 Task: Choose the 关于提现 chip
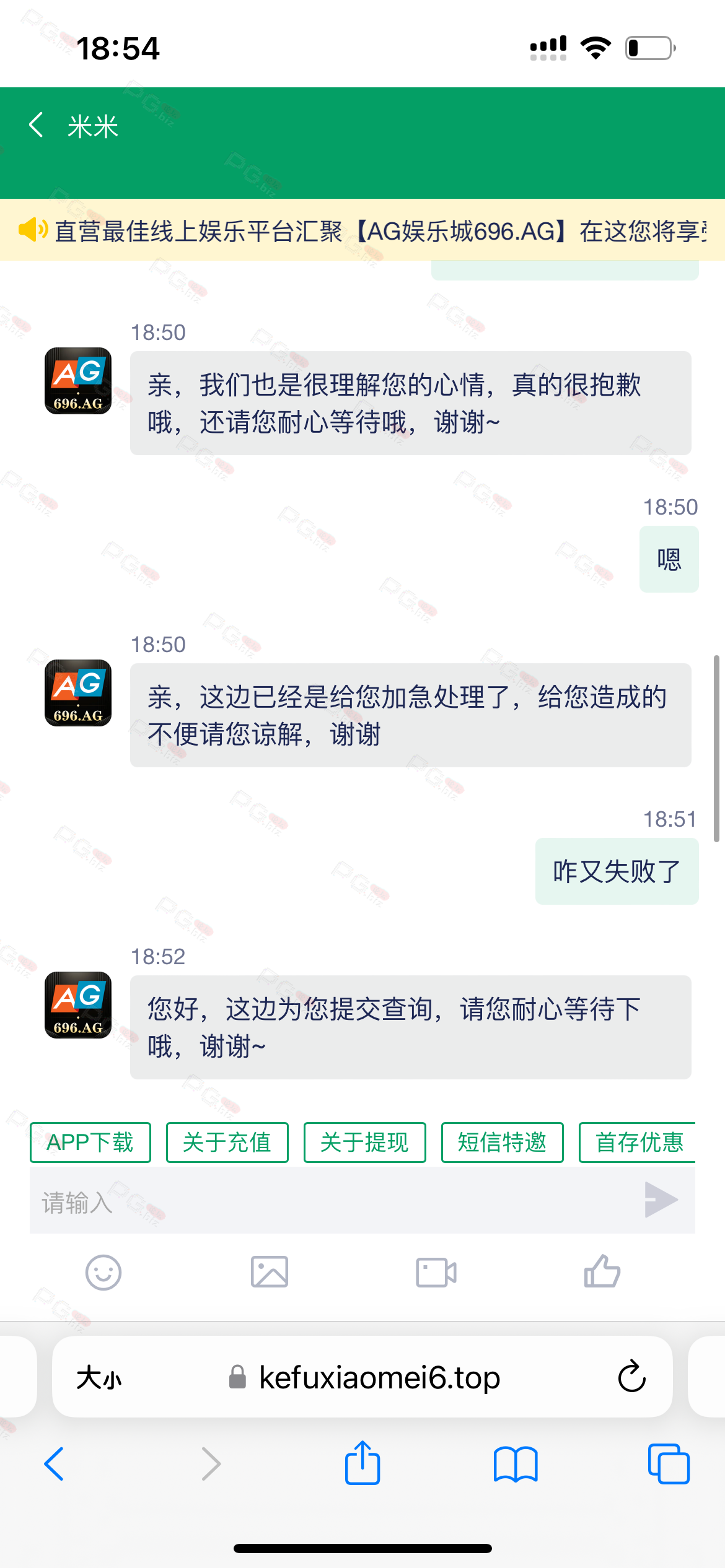[x=365, y=1142]
